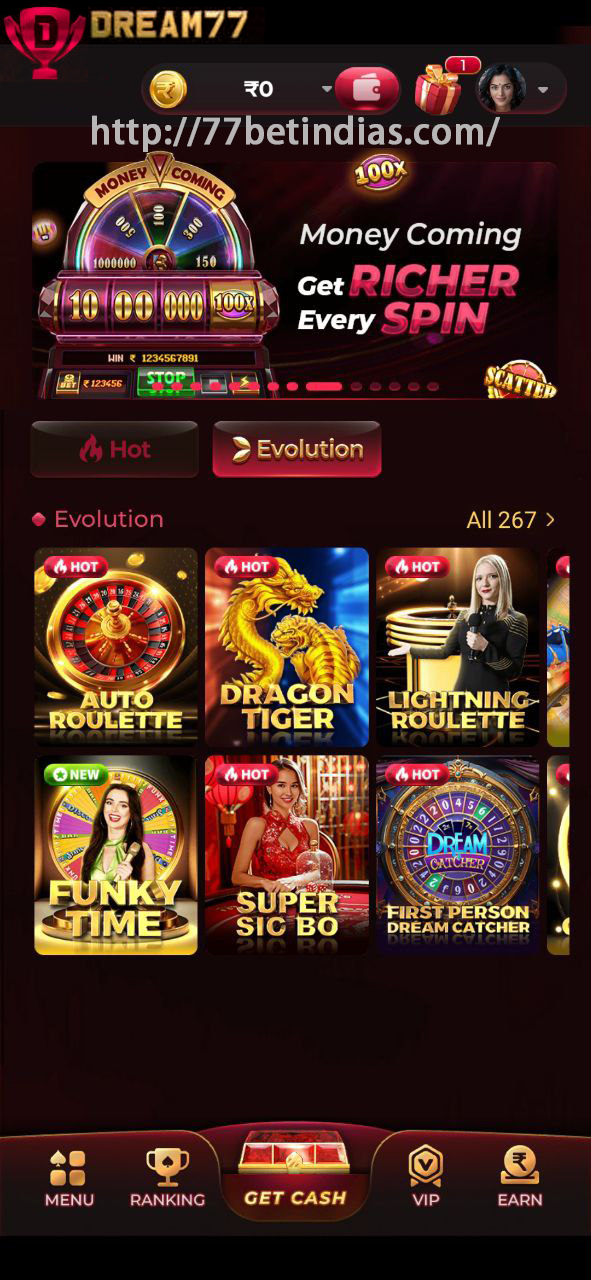Open the Earn tab
This screenshot has height=1280, width=591.
[x=520, y=1177]
